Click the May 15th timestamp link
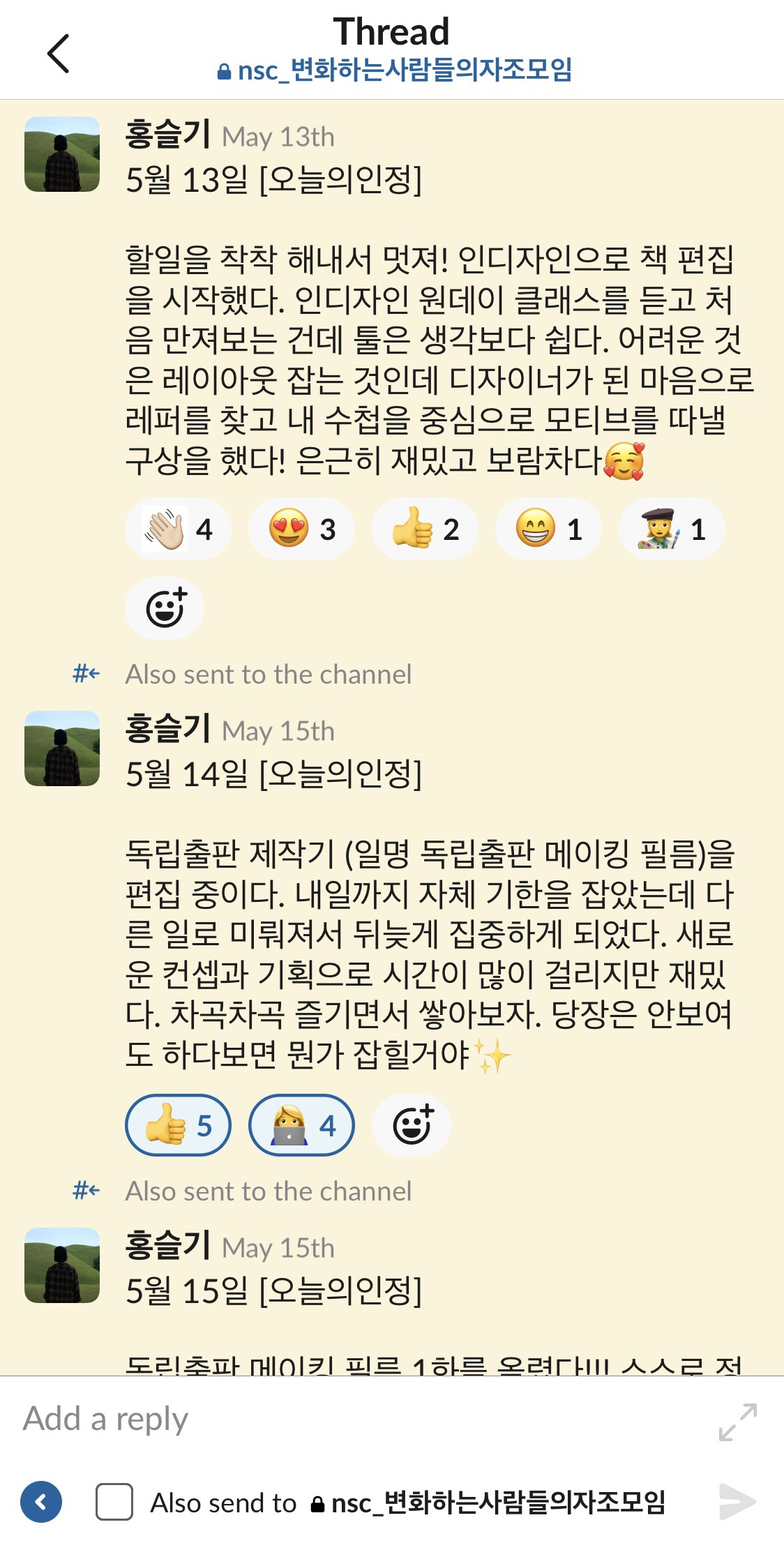The width and height of the screenshot is (784, 1543). coord(278,731)
